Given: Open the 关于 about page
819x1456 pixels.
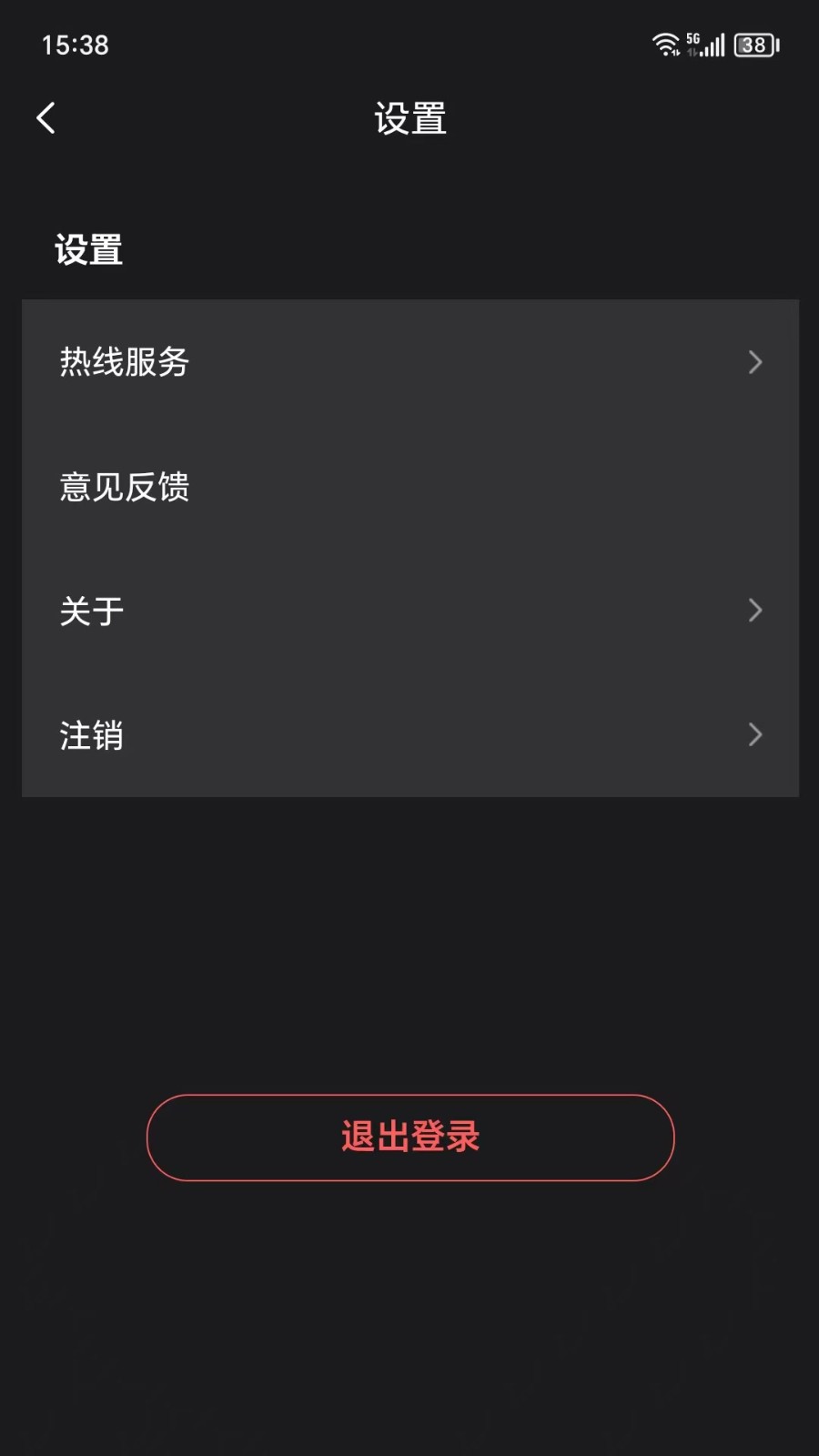Looking at the screenshot, I should point(410,611).
